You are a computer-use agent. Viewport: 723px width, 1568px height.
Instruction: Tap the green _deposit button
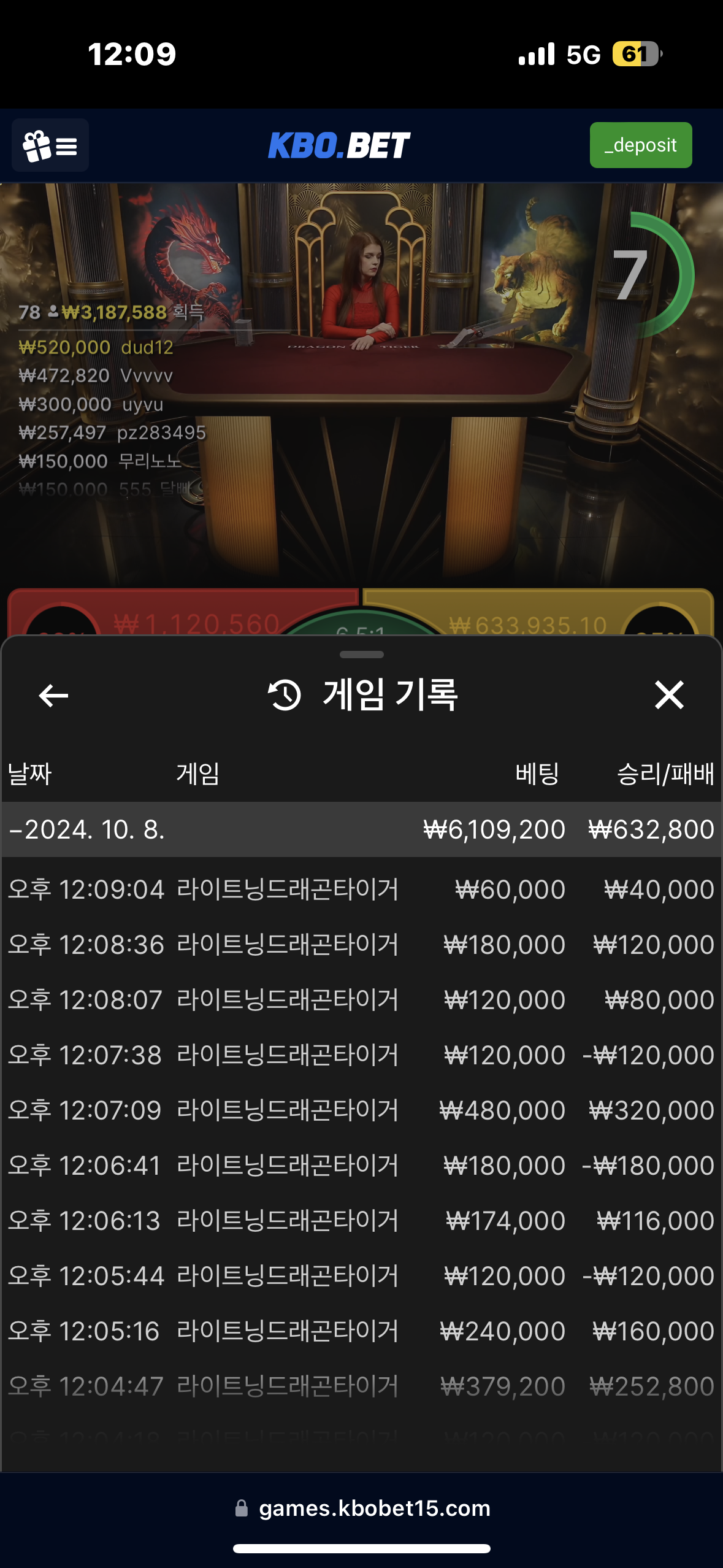click(x=641, y=145)
